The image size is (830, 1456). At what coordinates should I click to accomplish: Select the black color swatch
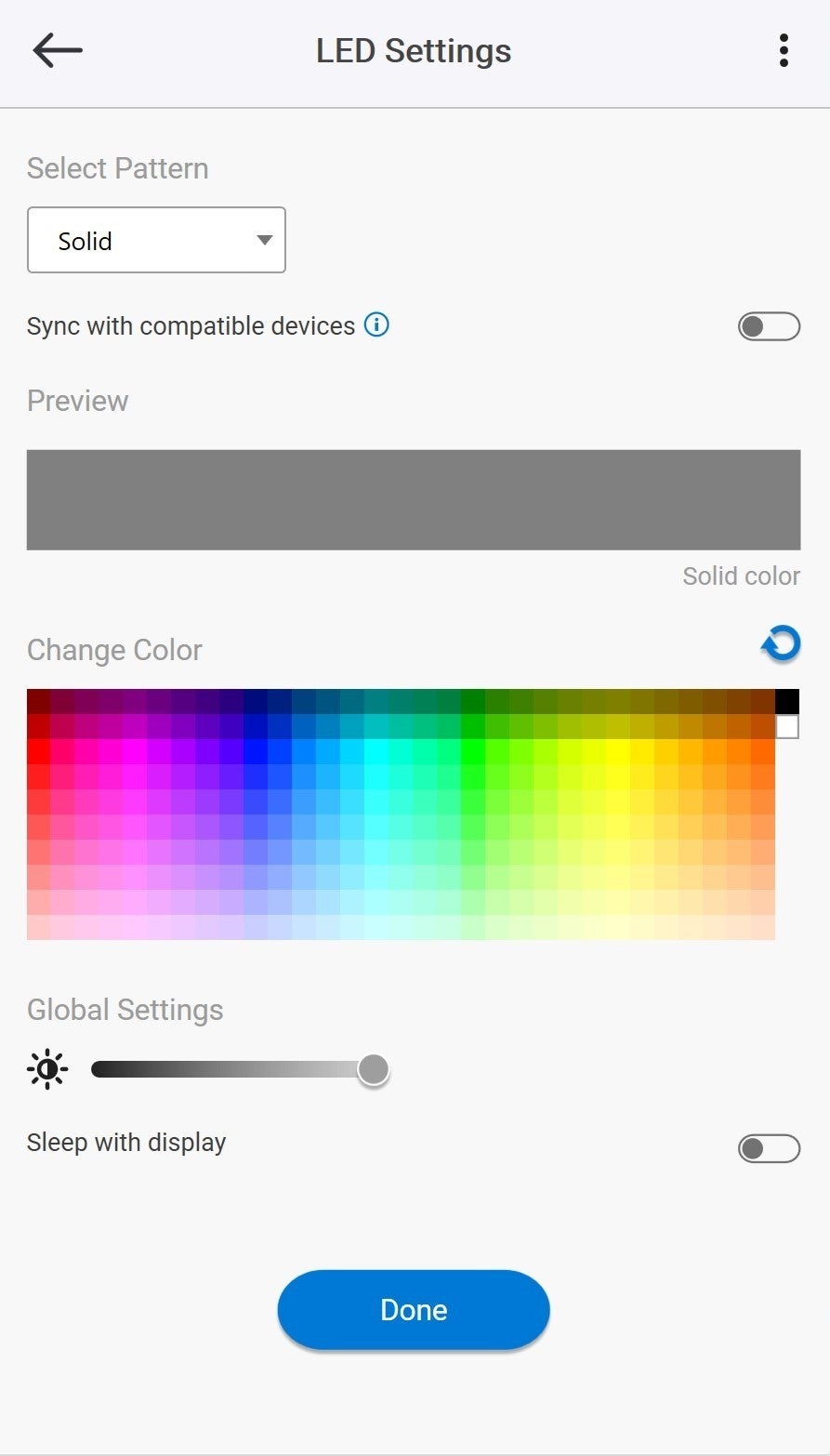click(x=787, y=701)
